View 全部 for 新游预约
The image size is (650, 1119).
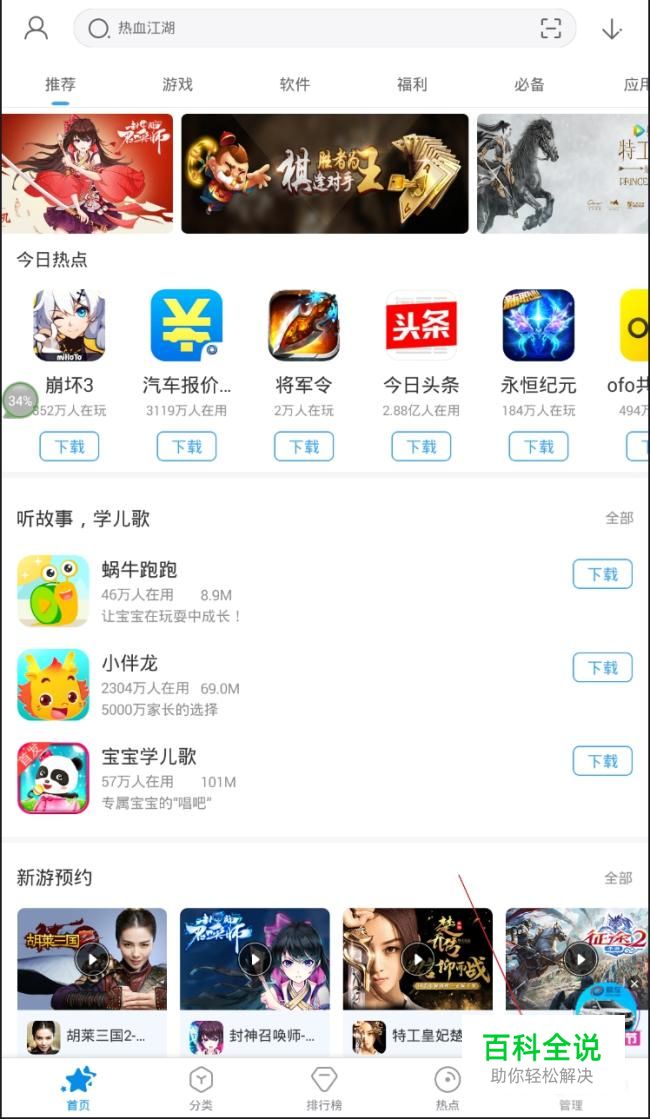[x=618, y=877]
